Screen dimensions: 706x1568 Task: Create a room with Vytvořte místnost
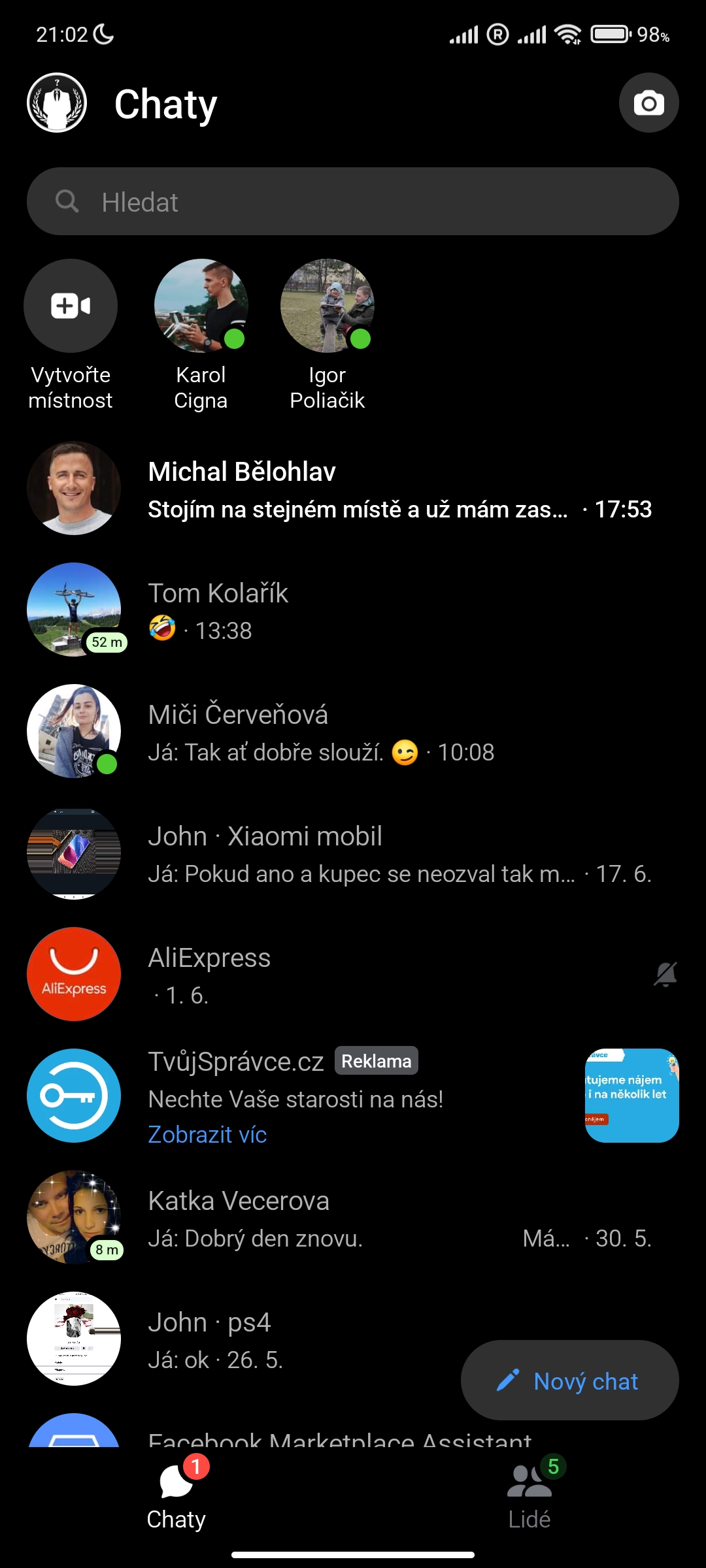click(71, 335)
